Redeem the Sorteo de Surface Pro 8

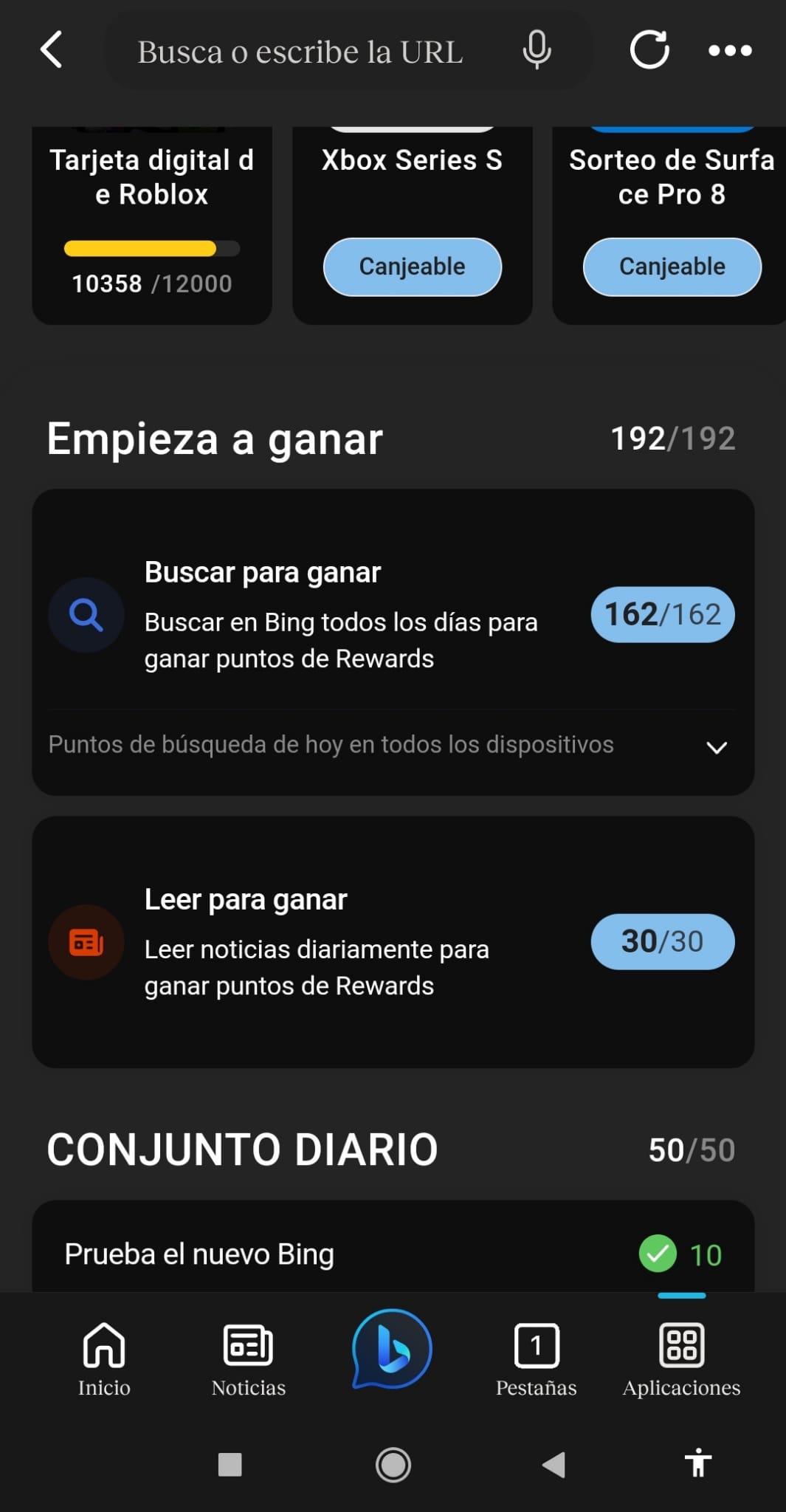[672, 267]
